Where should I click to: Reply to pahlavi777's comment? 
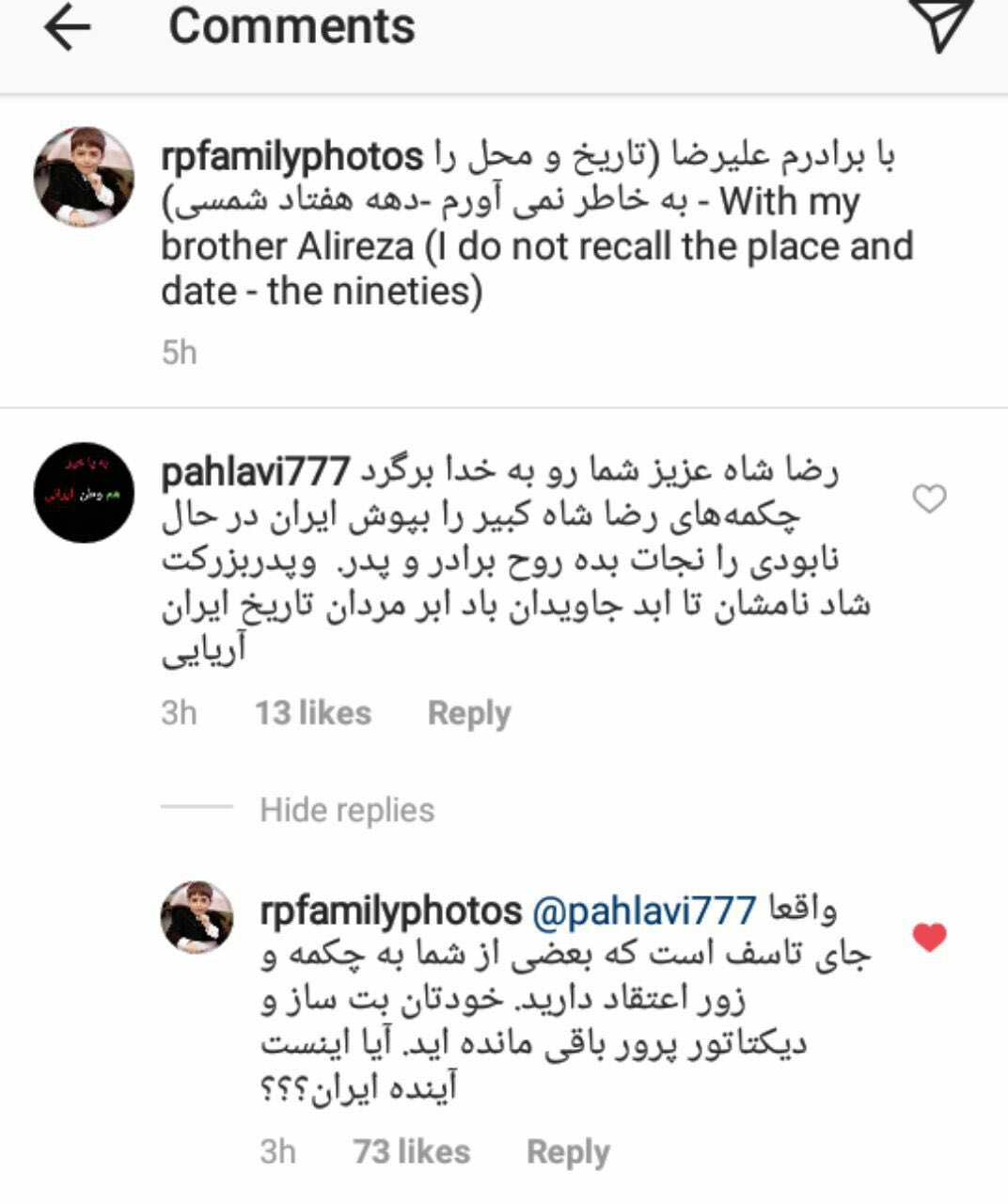tap(468, 714)
